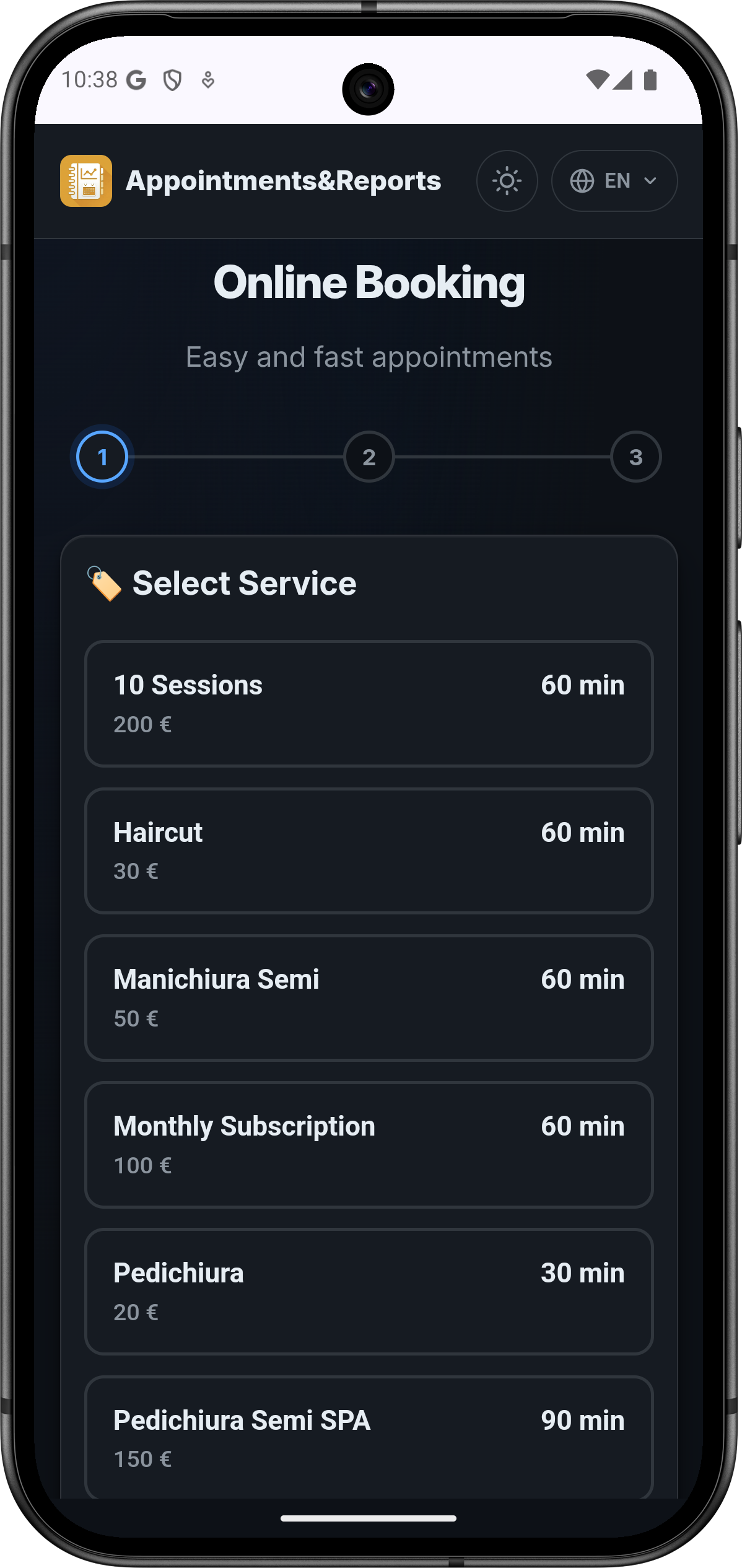Open the language chevron arrow
The image size is (742, 1568).
650,181
